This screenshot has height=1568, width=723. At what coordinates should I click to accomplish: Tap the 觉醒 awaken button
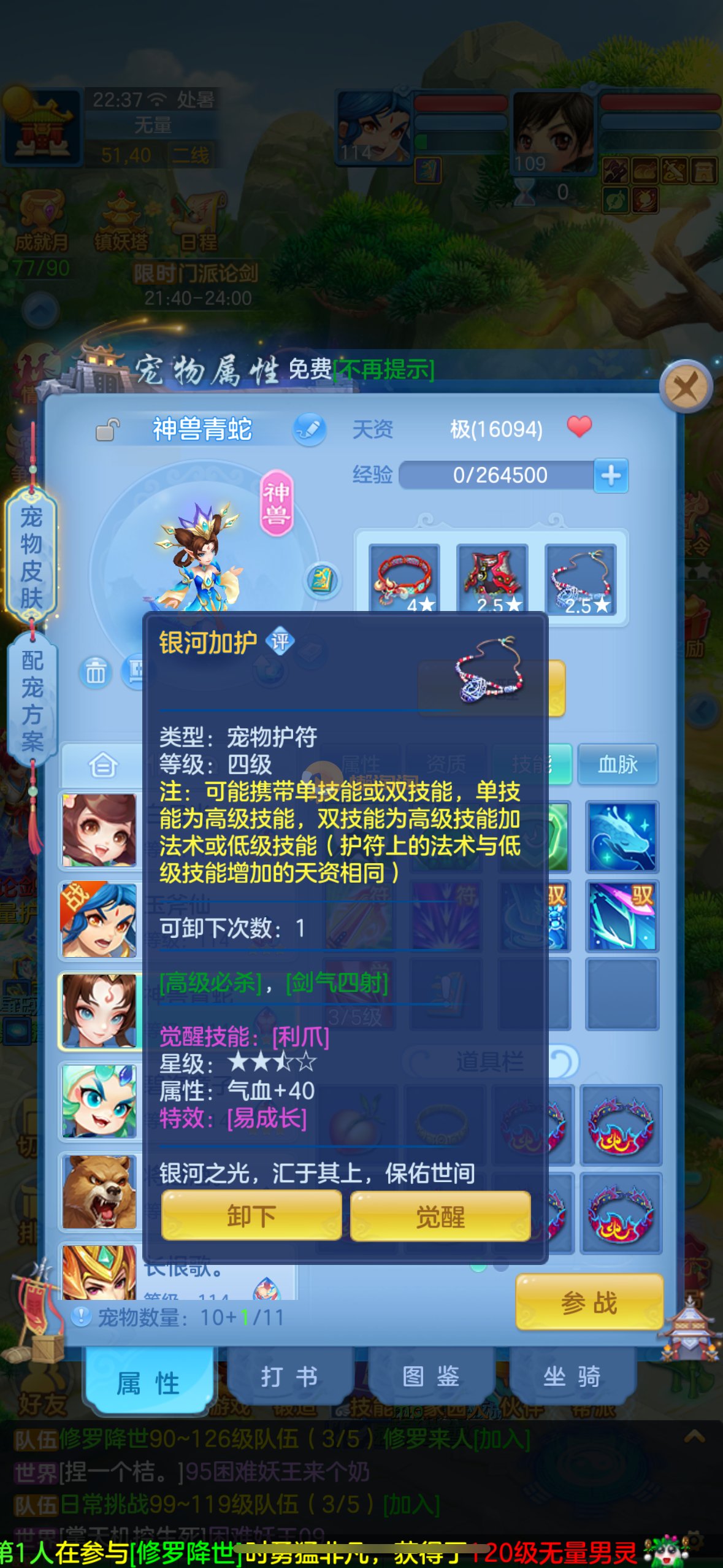click(440, 1216)
